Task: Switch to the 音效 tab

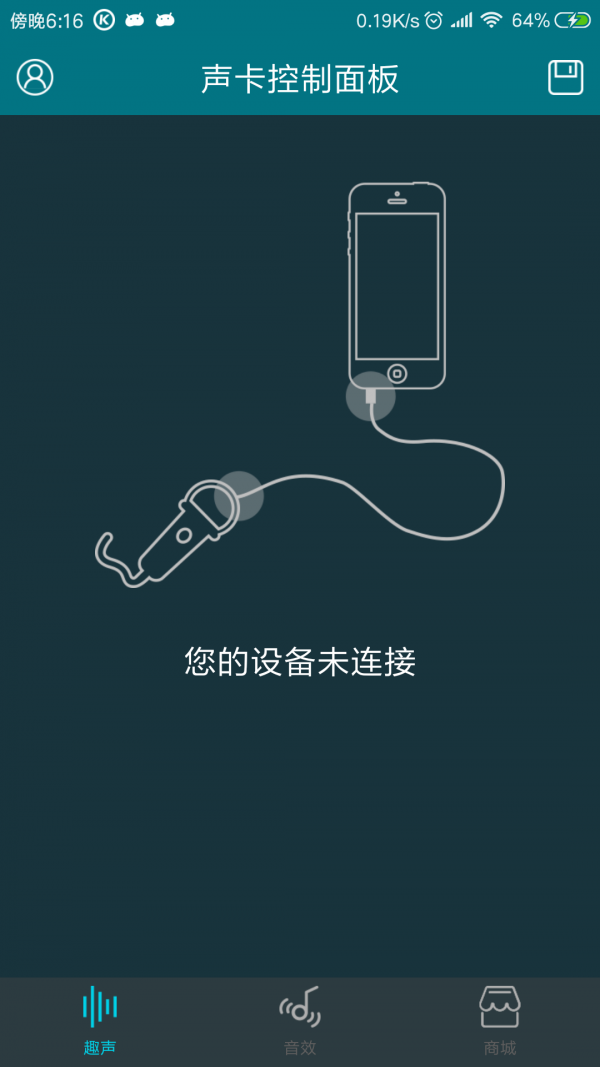Action: click(300, 1020)
